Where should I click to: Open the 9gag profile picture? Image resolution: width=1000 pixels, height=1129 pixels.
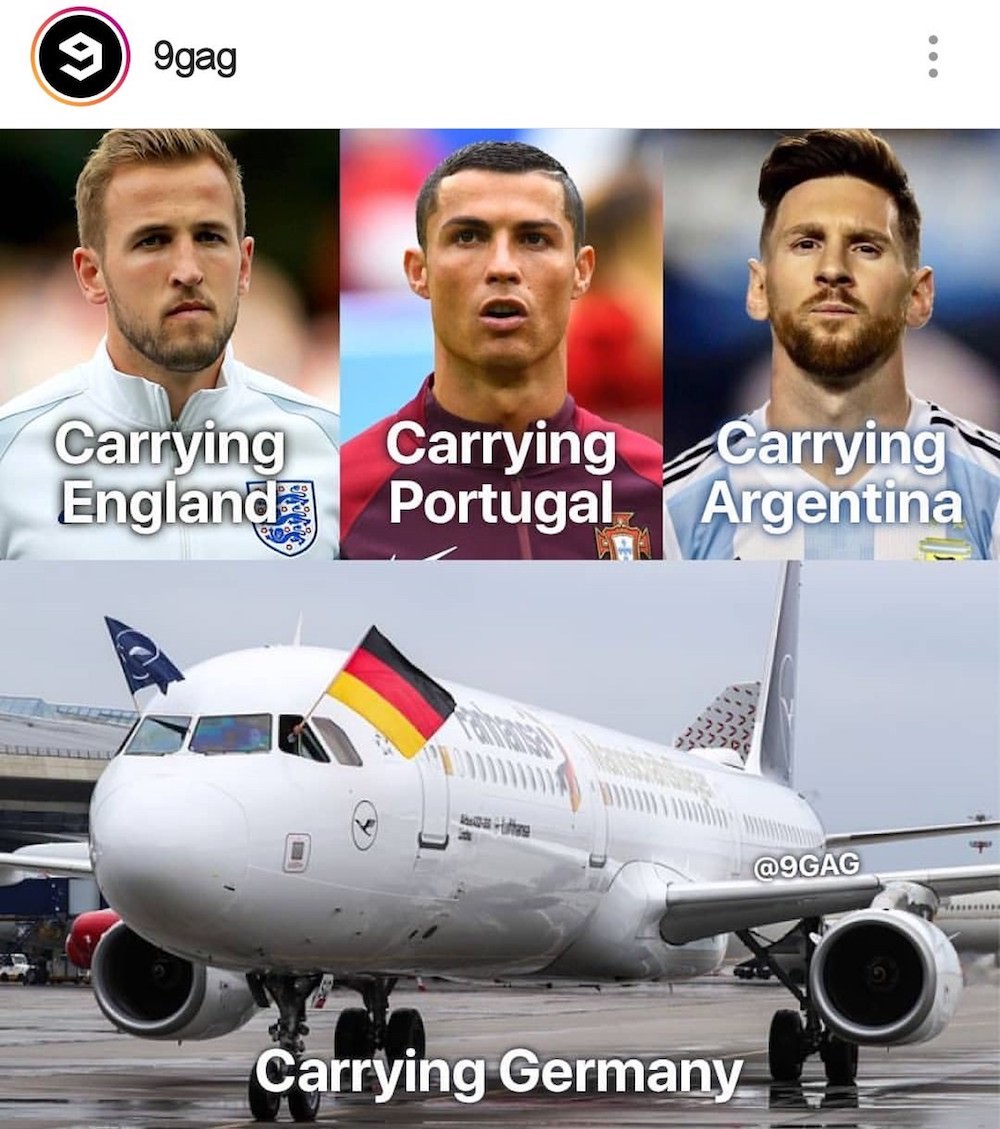click(x=80, y=57)
